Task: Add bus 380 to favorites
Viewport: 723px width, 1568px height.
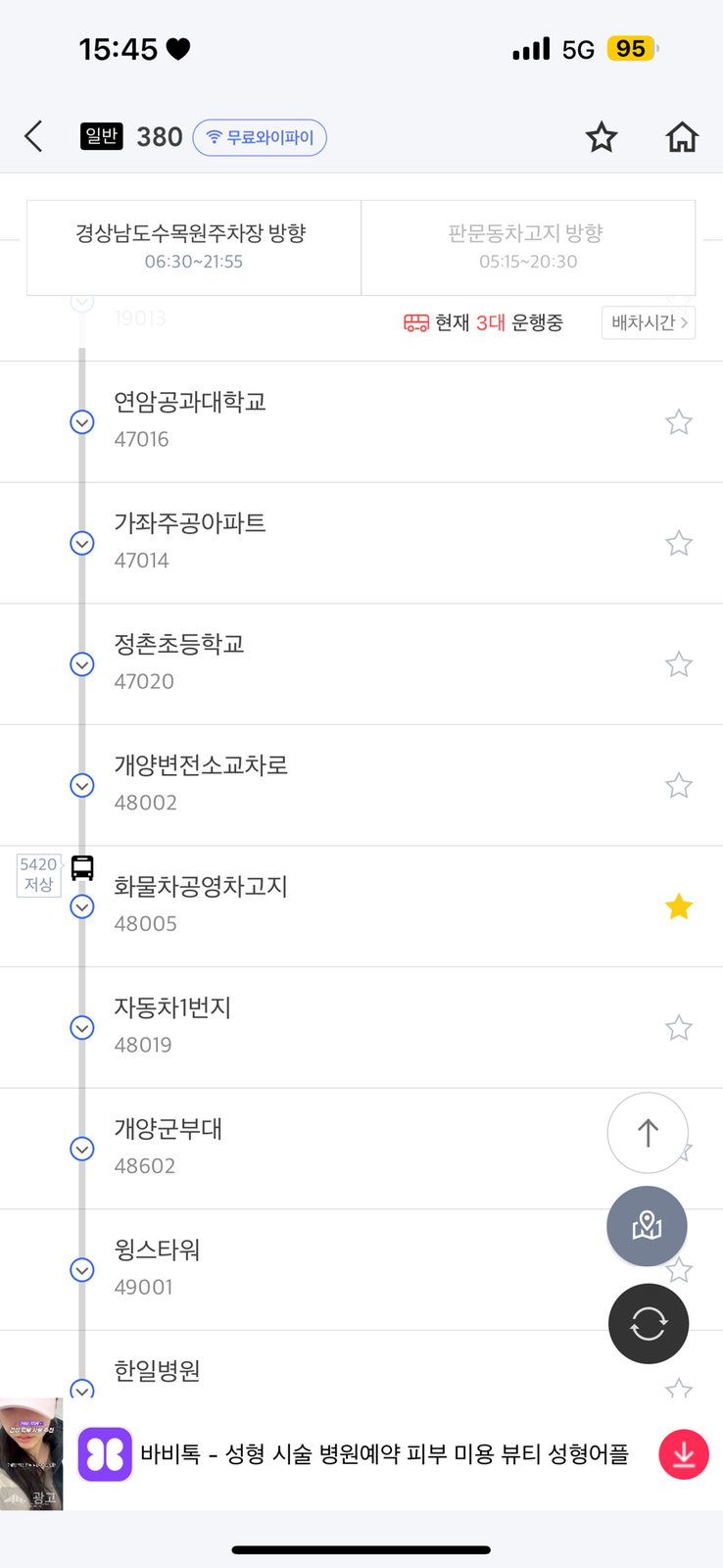Action: coord(601,137)
